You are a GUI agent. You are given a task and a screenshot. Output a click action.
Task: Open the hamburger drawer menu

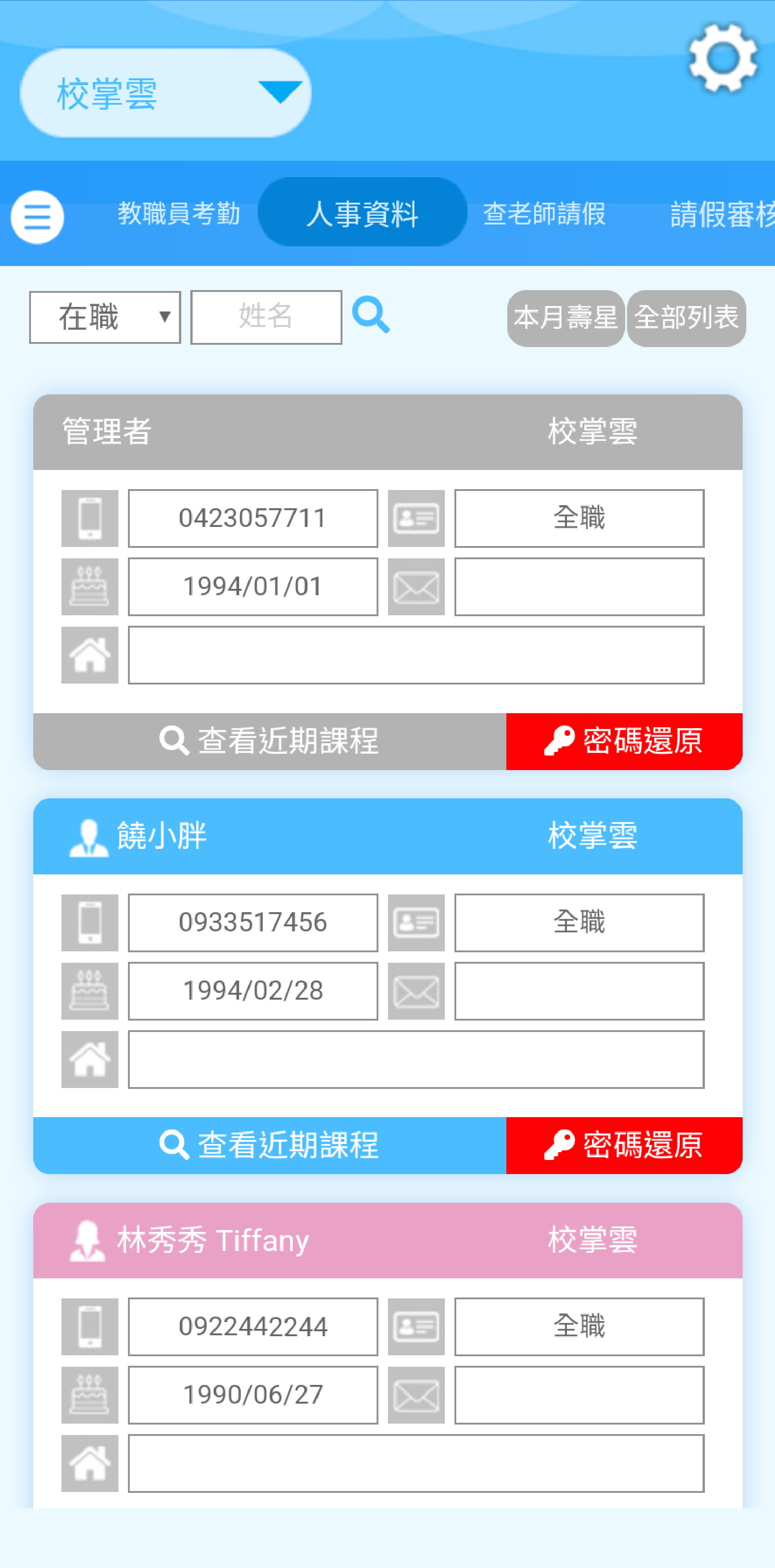(x=37, y=217)
